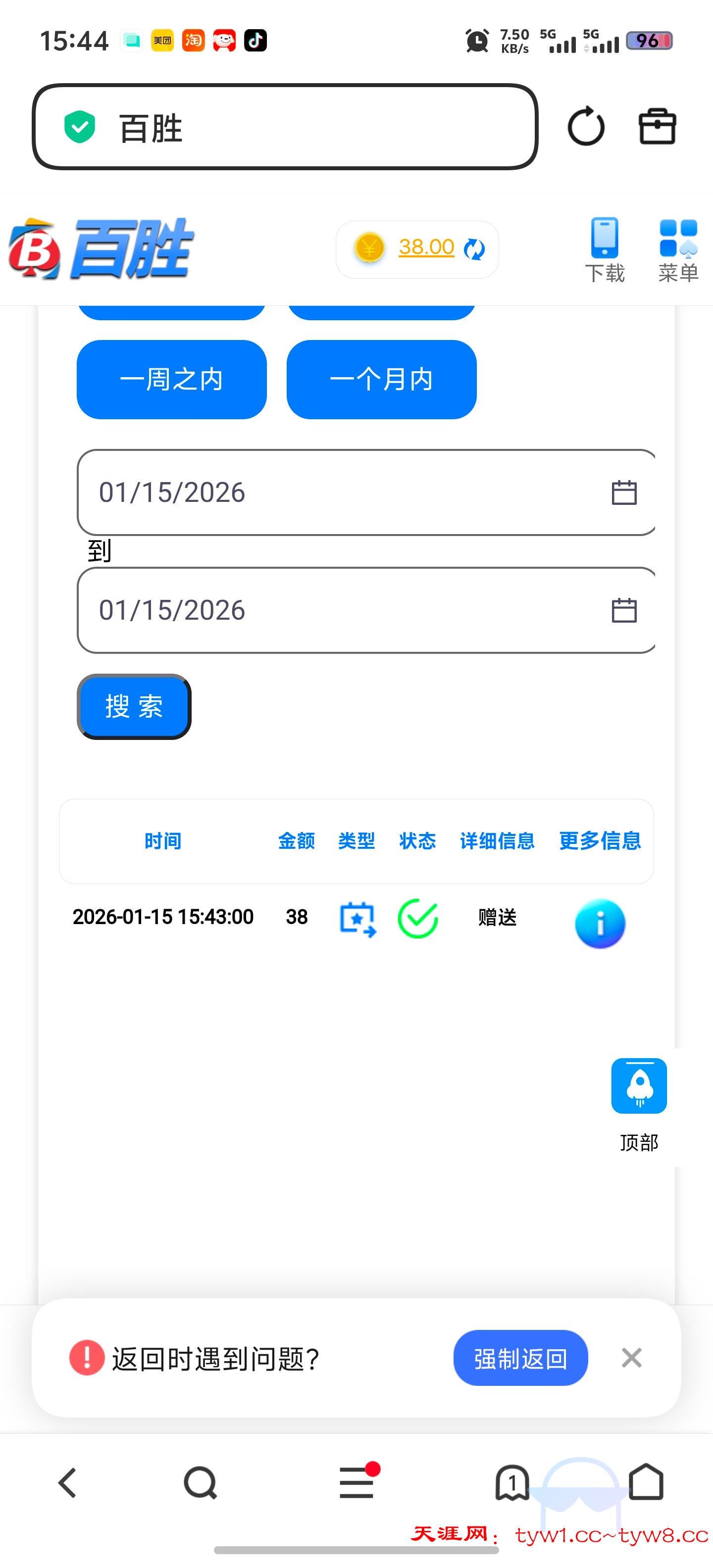The height and width of the screenshot is (1568, 713).
Task: Filter records by 一个月内
Action: coord(382,379)
